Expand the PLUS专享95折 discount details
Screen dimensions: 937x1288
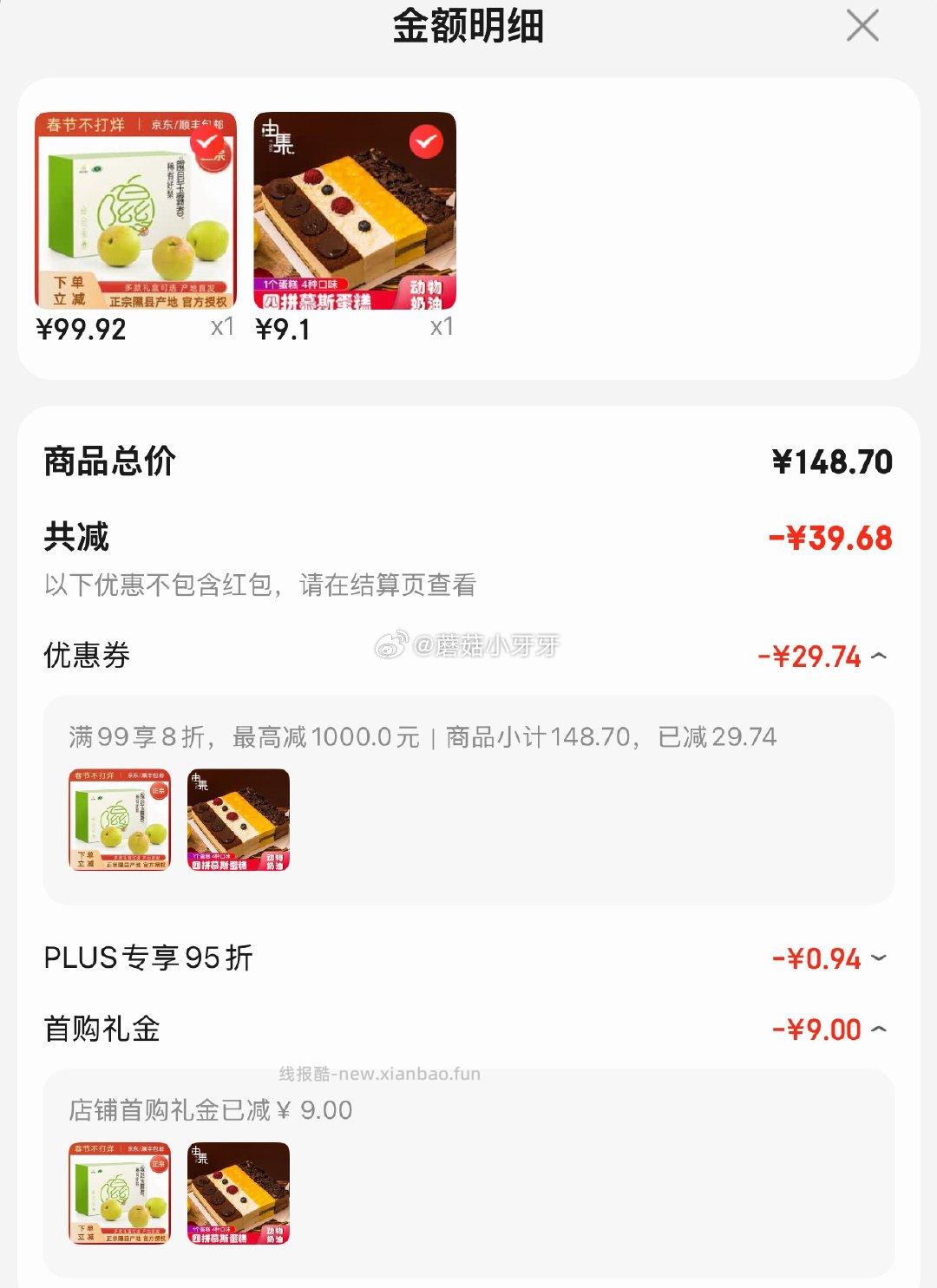[x=880, y=958]
